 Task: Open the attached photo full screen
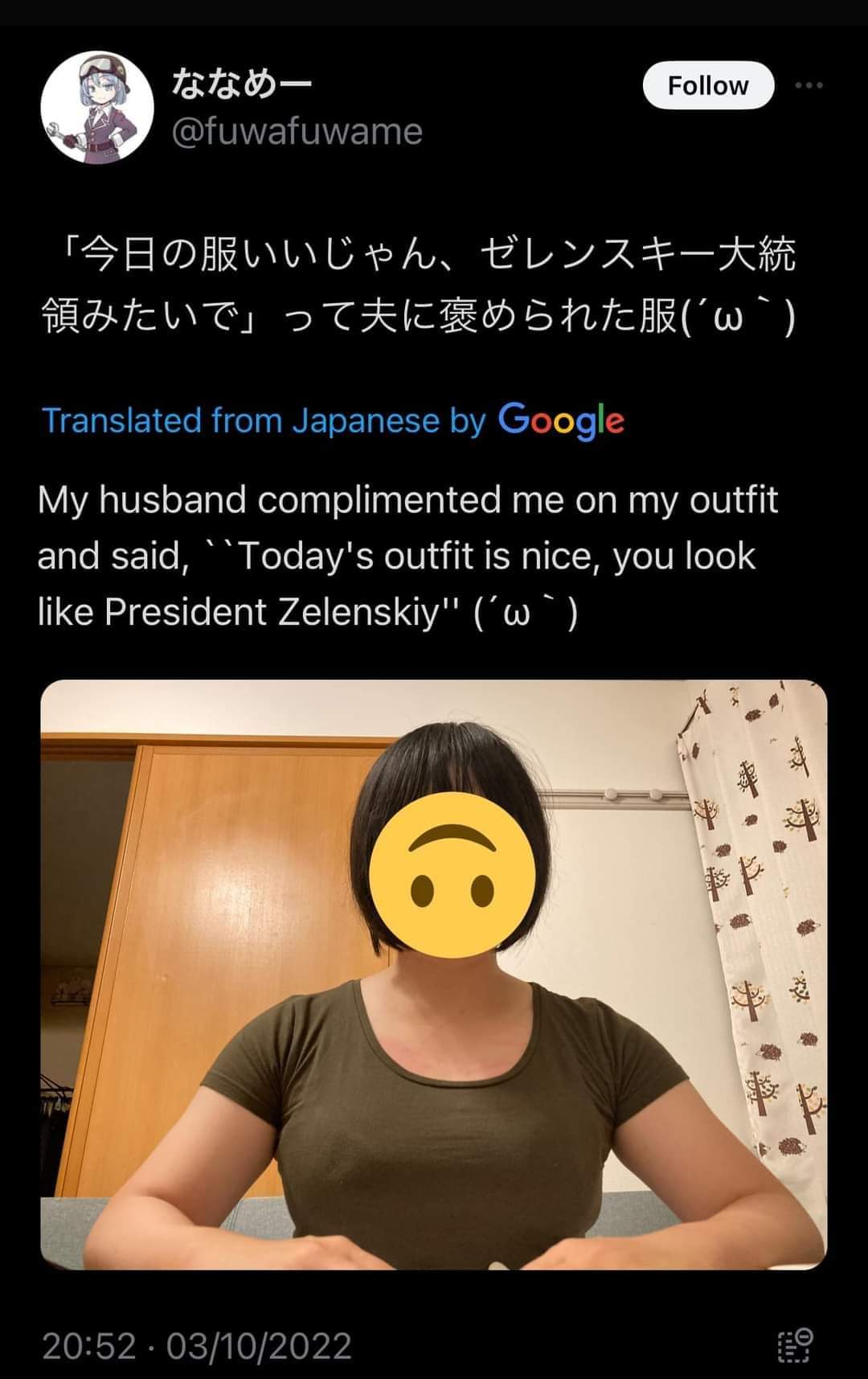point(433,974)
